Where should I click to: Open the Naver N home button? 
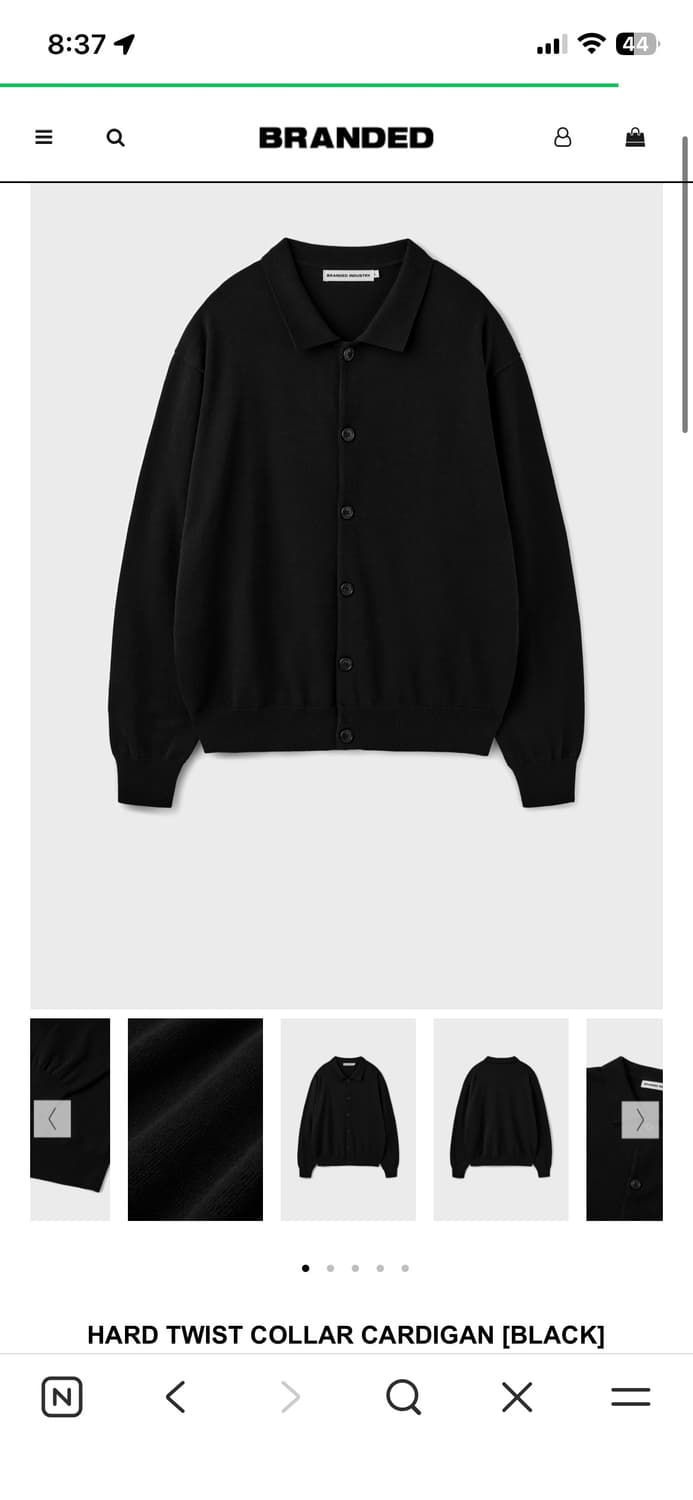coord(62,1397)
